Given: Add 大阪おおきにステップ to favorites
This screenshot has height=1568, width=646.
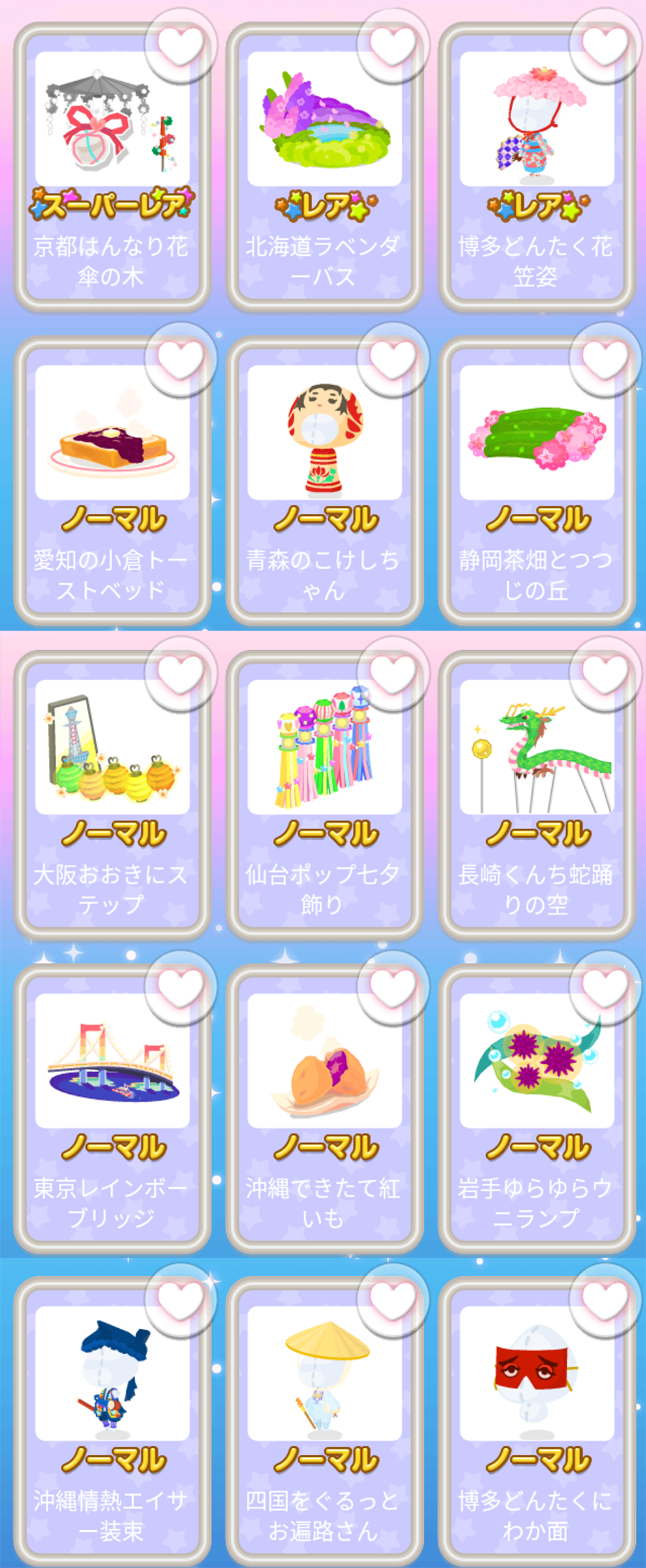Looking at the screenshot, I should (x=180, y=674).
